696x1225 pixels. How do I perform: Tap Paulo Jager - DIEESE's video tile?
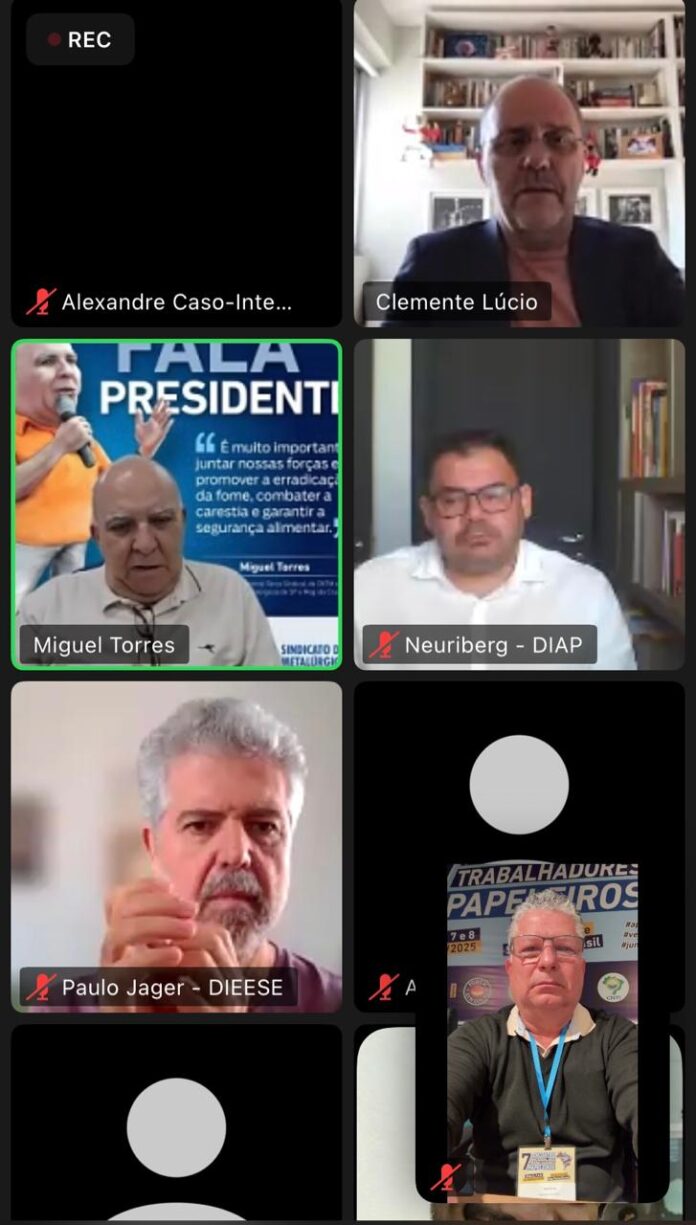(x=176, y=847)
